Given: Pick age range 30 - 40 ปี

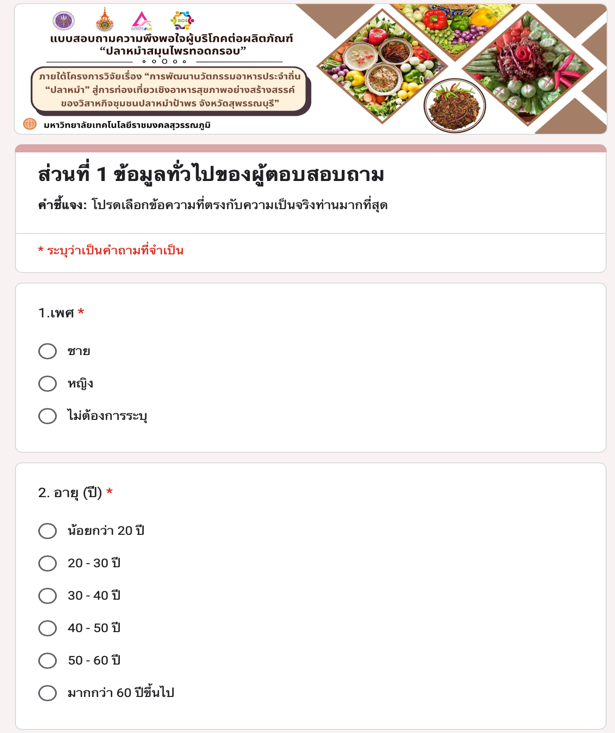Looking at the screenshot, I should click(47, 596).
